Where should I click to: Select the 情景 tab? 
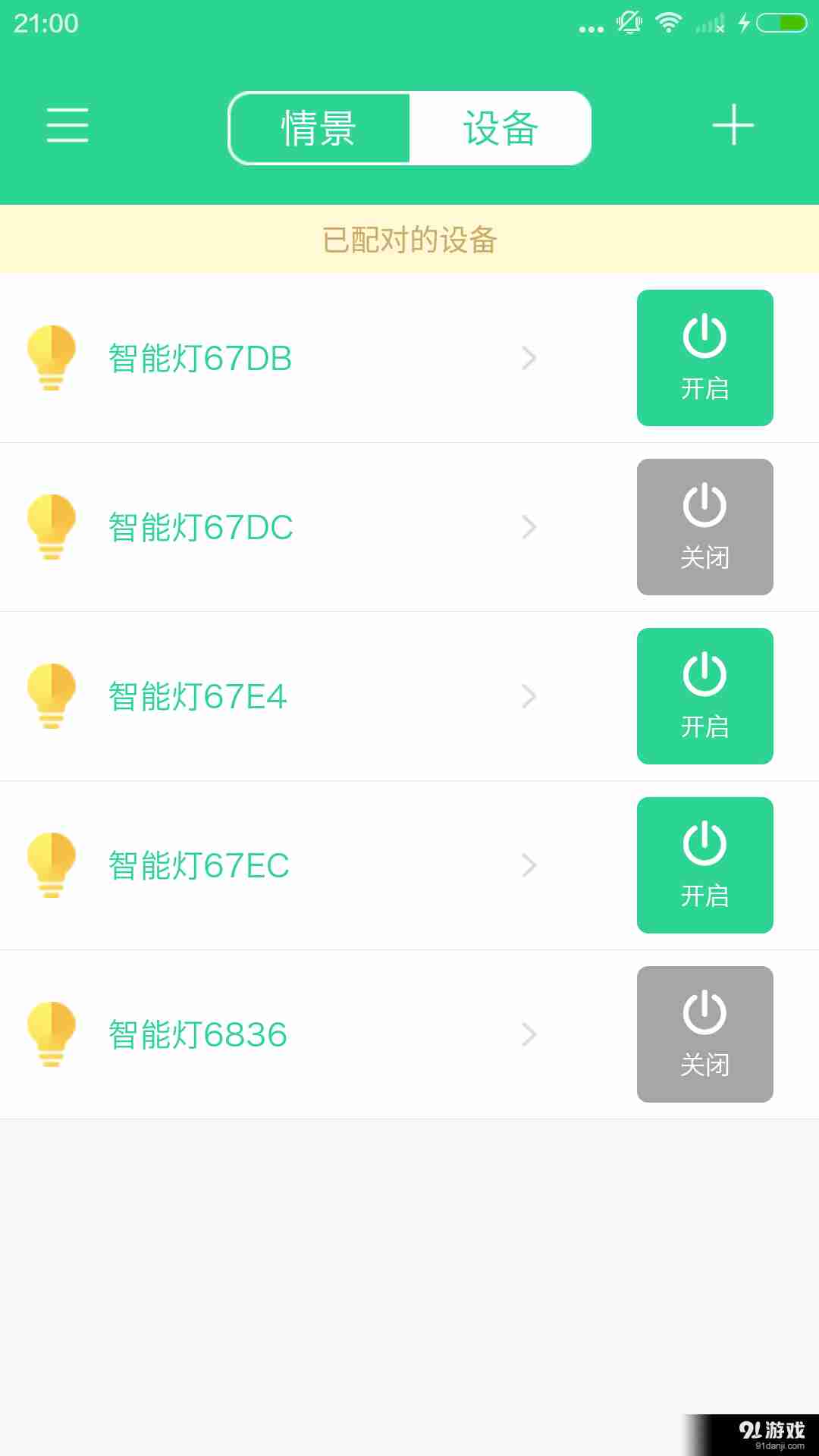click(318, 127)
